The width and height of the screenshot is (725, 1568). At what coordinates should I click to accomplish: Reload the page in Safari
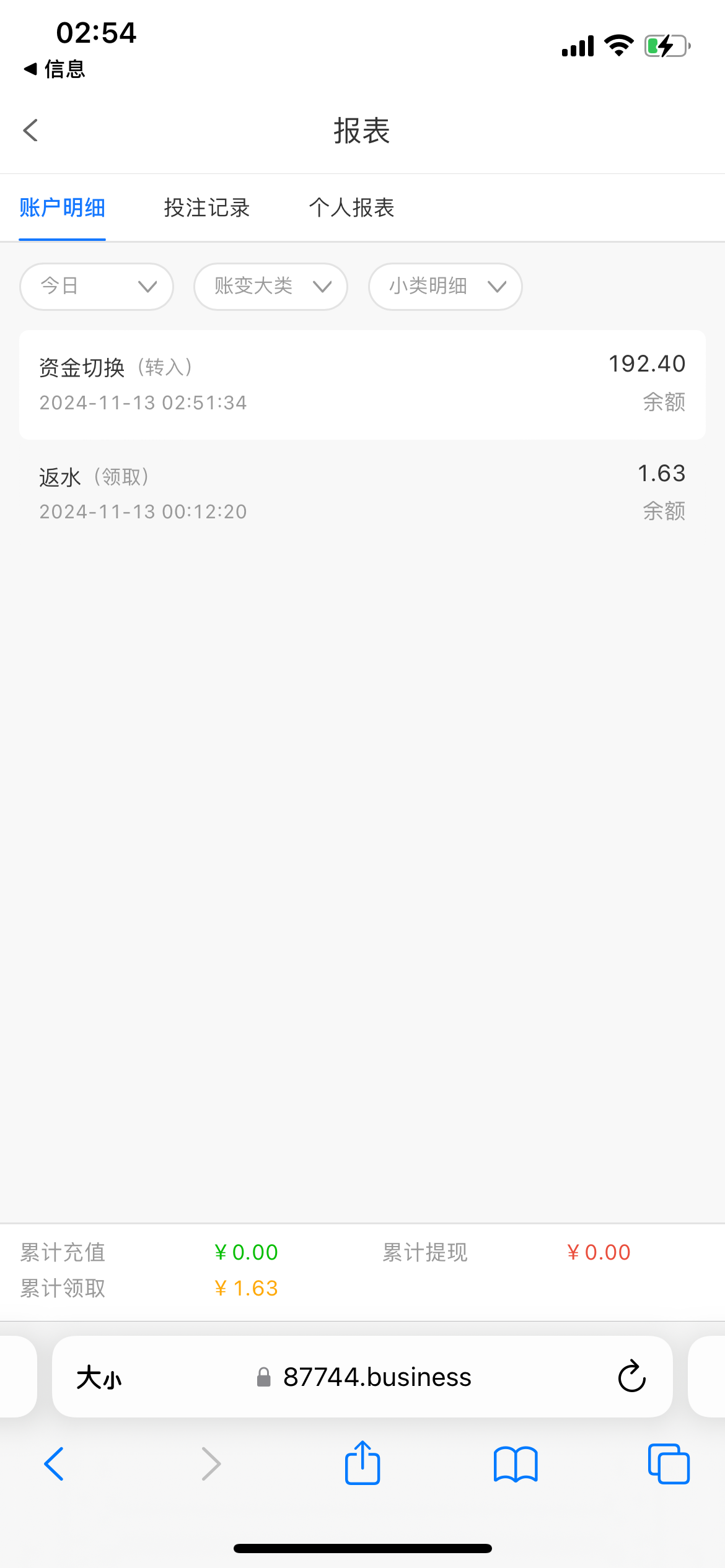(x=631, y=1377)
